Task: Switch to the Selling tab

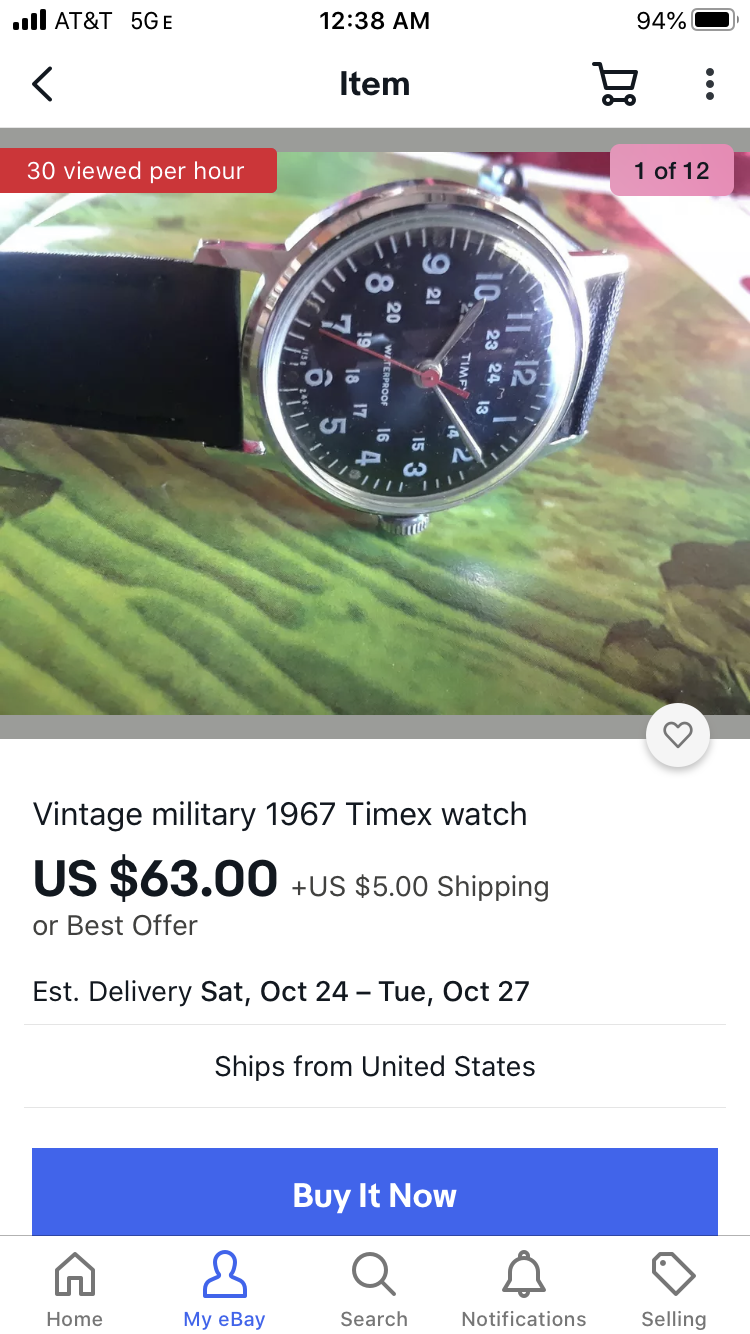Action: click(x=673, y=1288)
